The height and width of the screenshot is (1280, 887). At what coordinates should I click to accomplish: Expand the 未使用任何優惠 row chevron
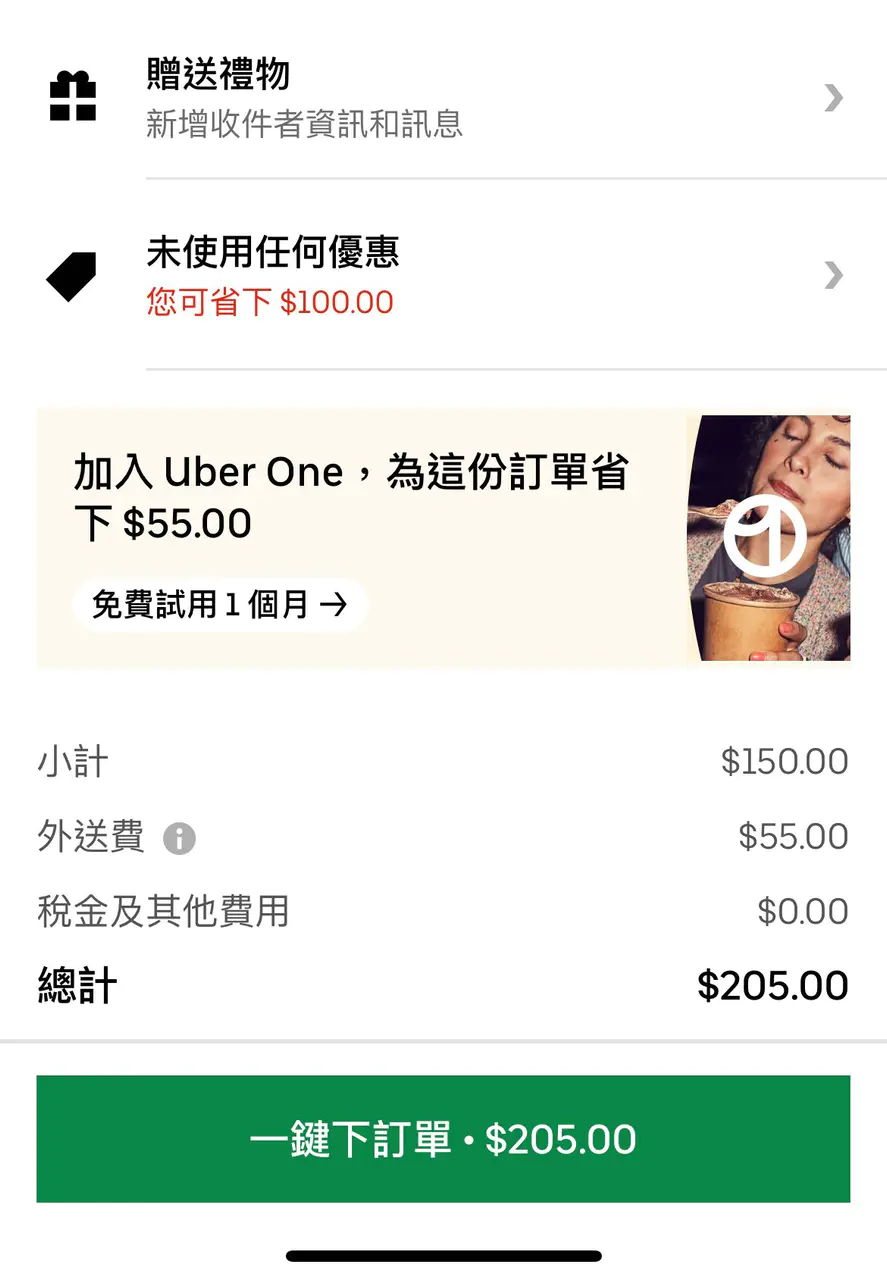point(833,276)
